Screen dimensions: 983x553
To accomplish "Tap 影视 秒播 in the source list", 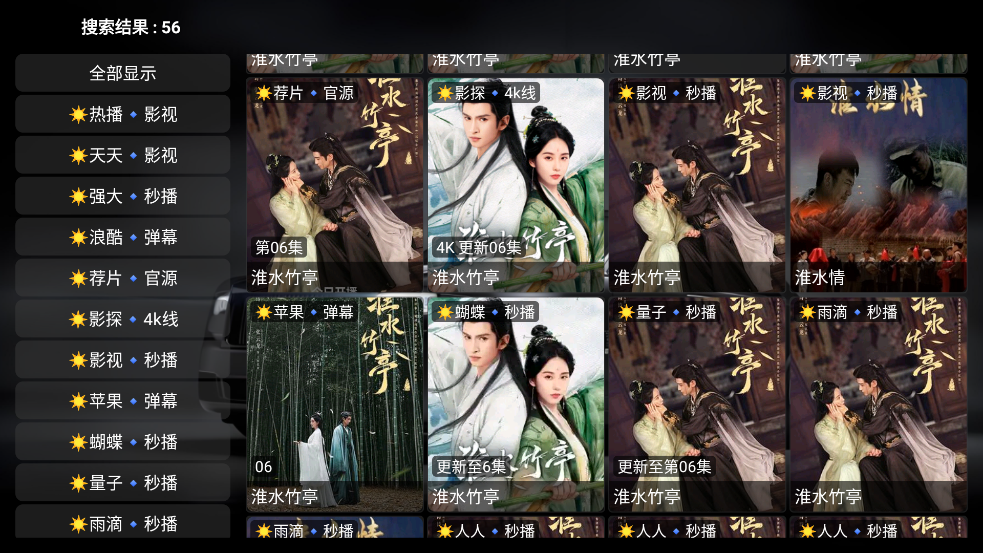I will (x=123, y=360).
